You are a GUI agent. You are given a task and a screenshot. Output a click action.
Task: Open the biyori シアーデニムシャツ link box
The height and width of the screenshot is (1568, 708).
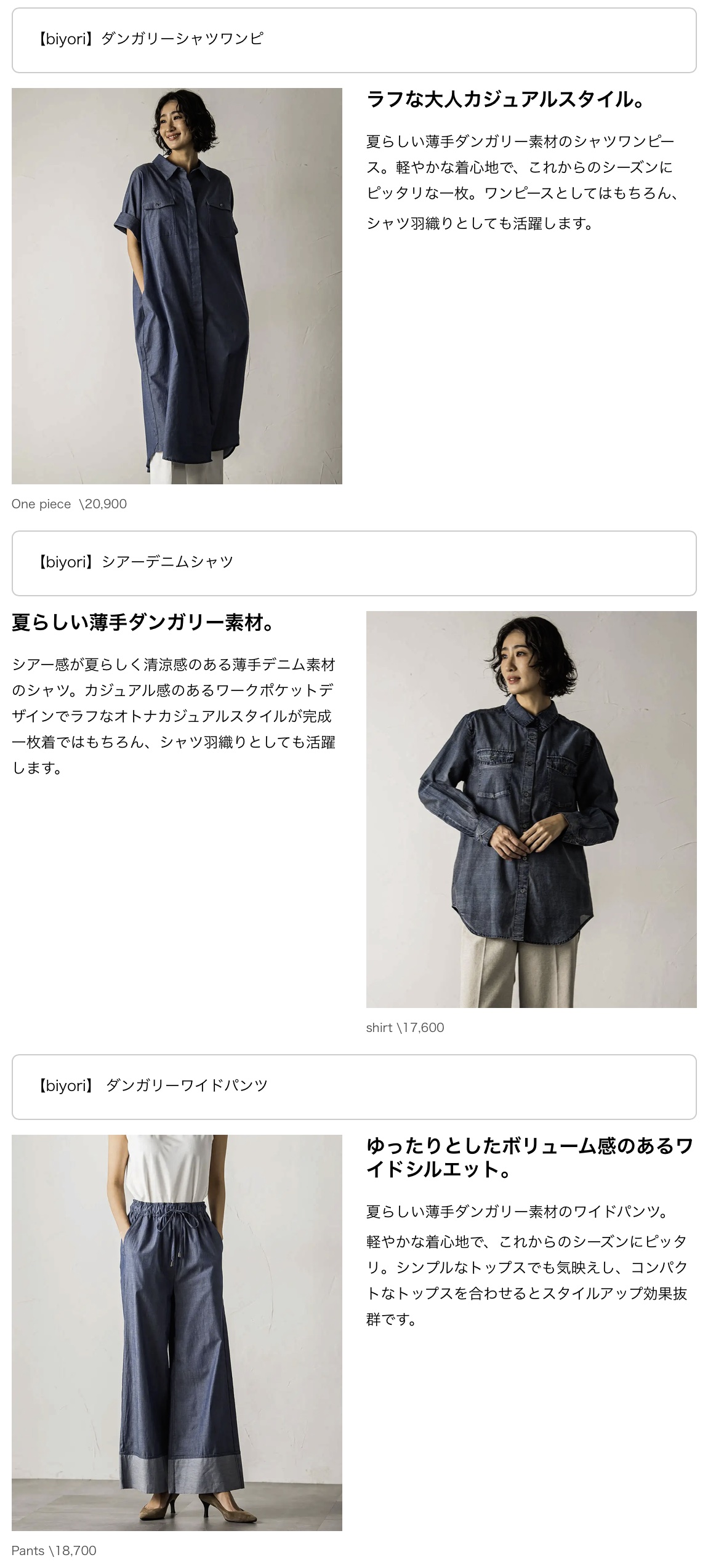pos(354,563)
